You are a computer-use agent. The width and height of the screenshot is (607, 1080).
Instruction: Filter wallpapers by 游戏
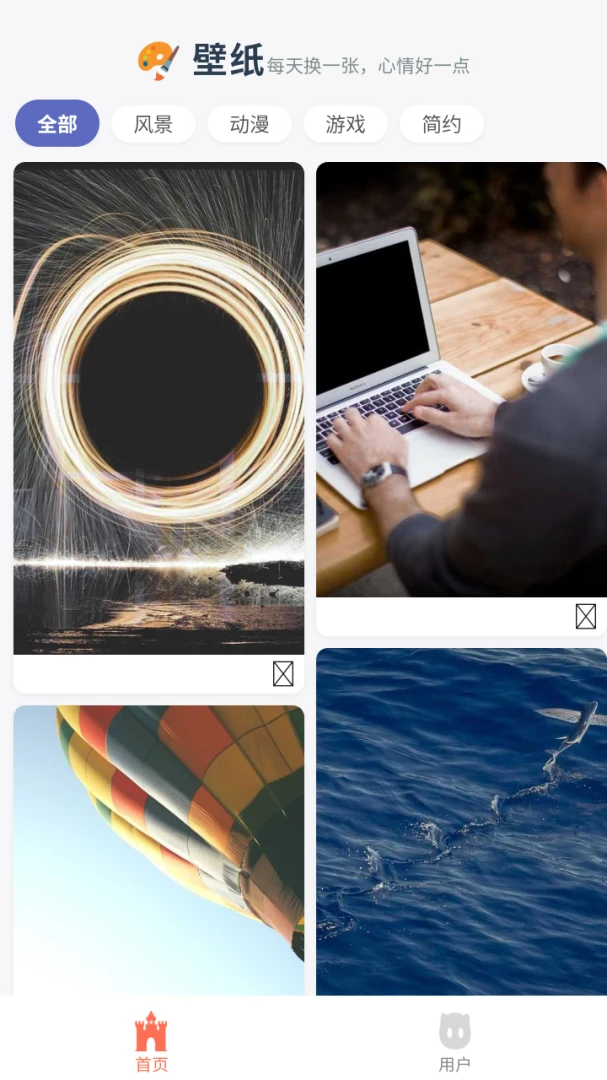(345, 124)
